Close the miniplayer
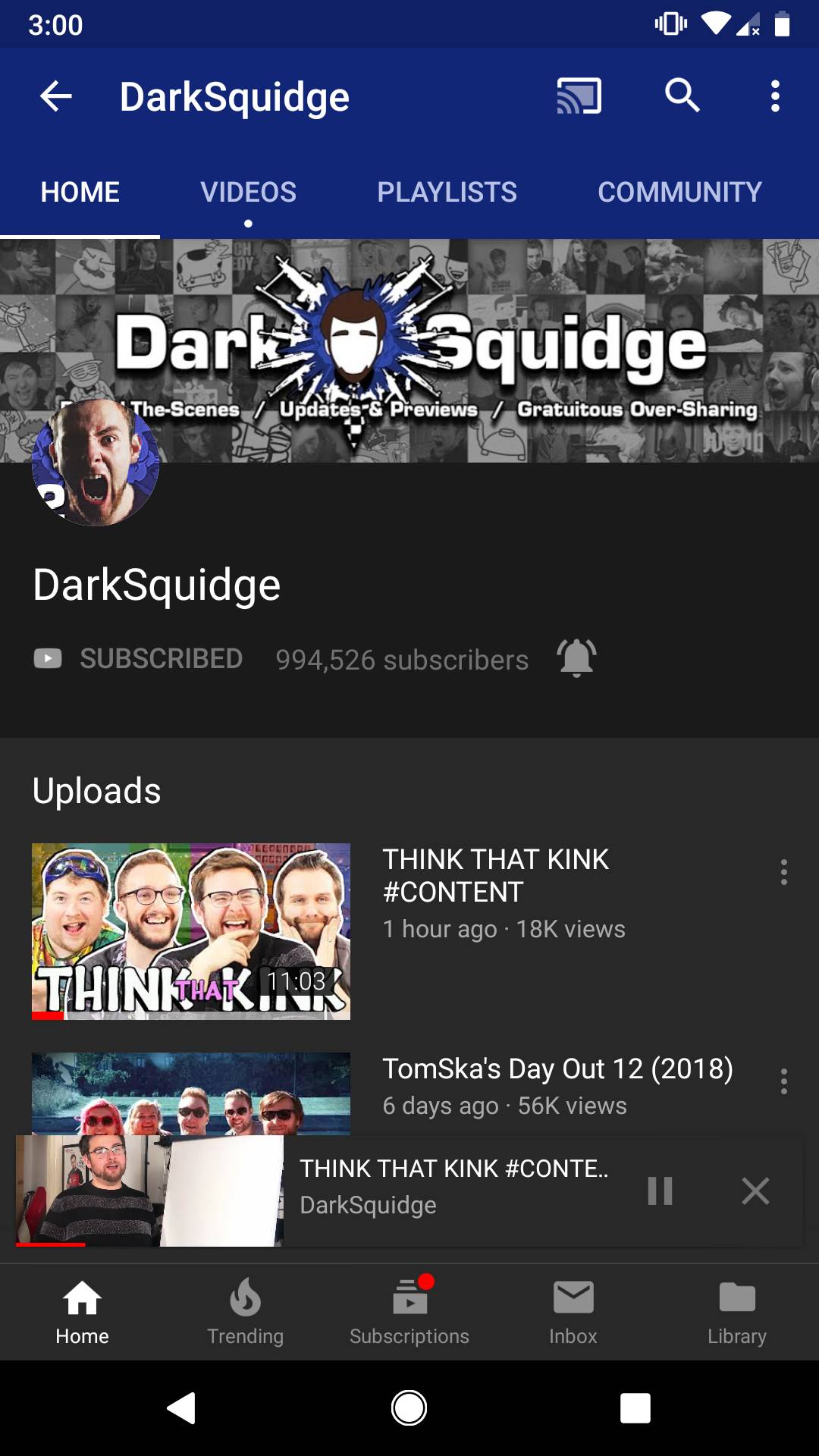This screenshot has width=819, height=1456. pos(755,1191)
